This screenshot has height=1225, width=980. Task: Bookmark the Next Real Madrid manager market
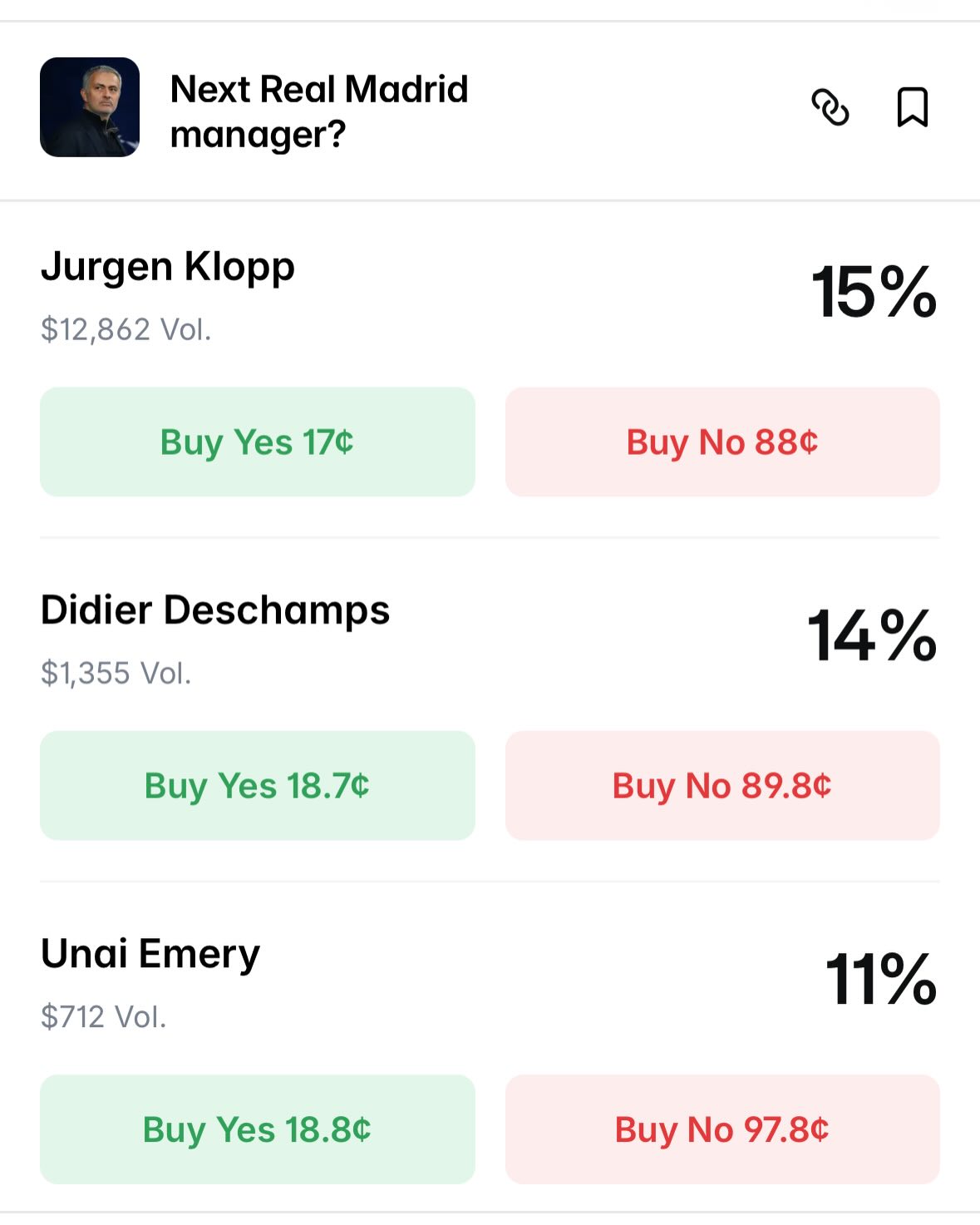click(x=912, y=107)
